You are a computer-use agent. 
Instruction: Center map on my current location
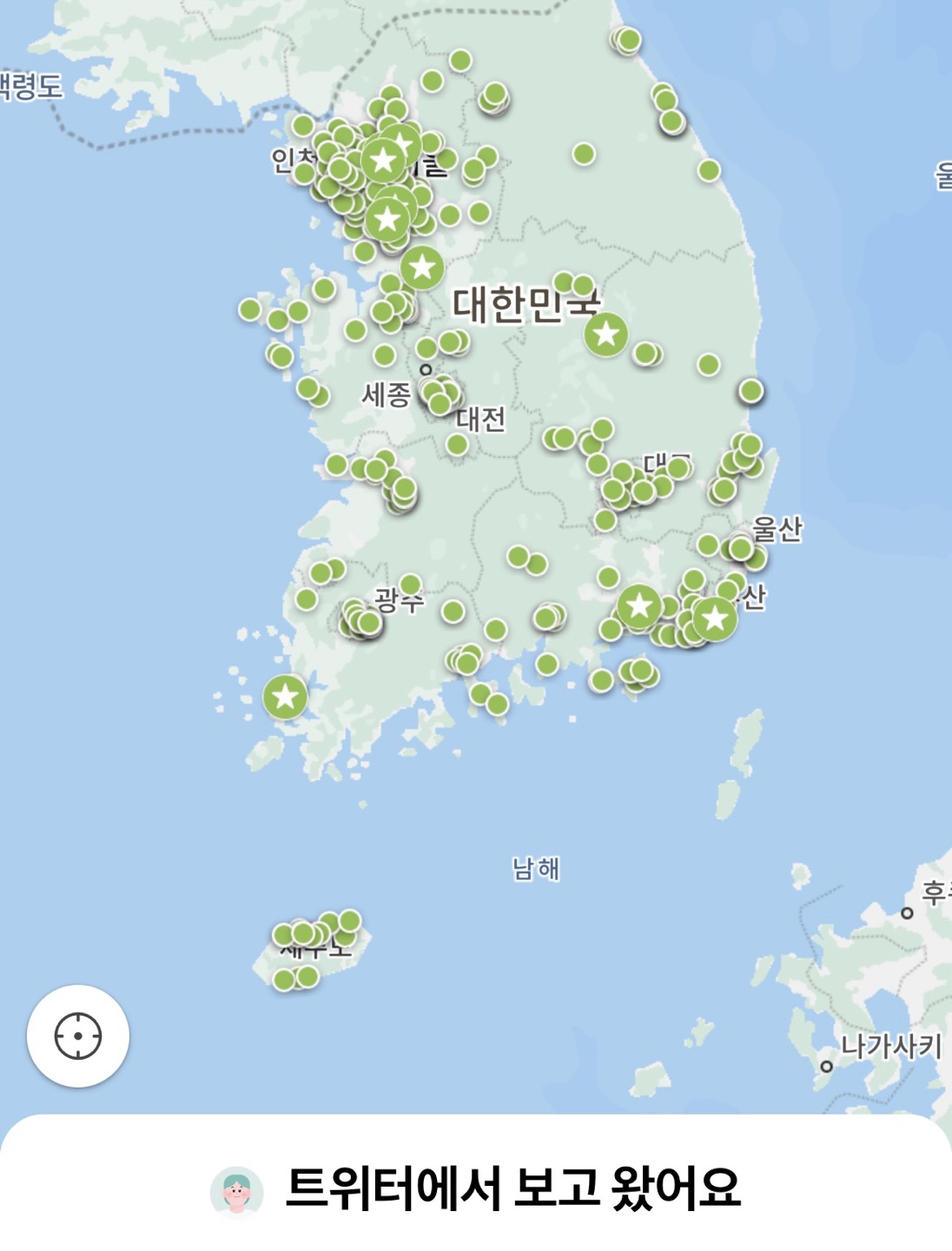click(78, 1036)
